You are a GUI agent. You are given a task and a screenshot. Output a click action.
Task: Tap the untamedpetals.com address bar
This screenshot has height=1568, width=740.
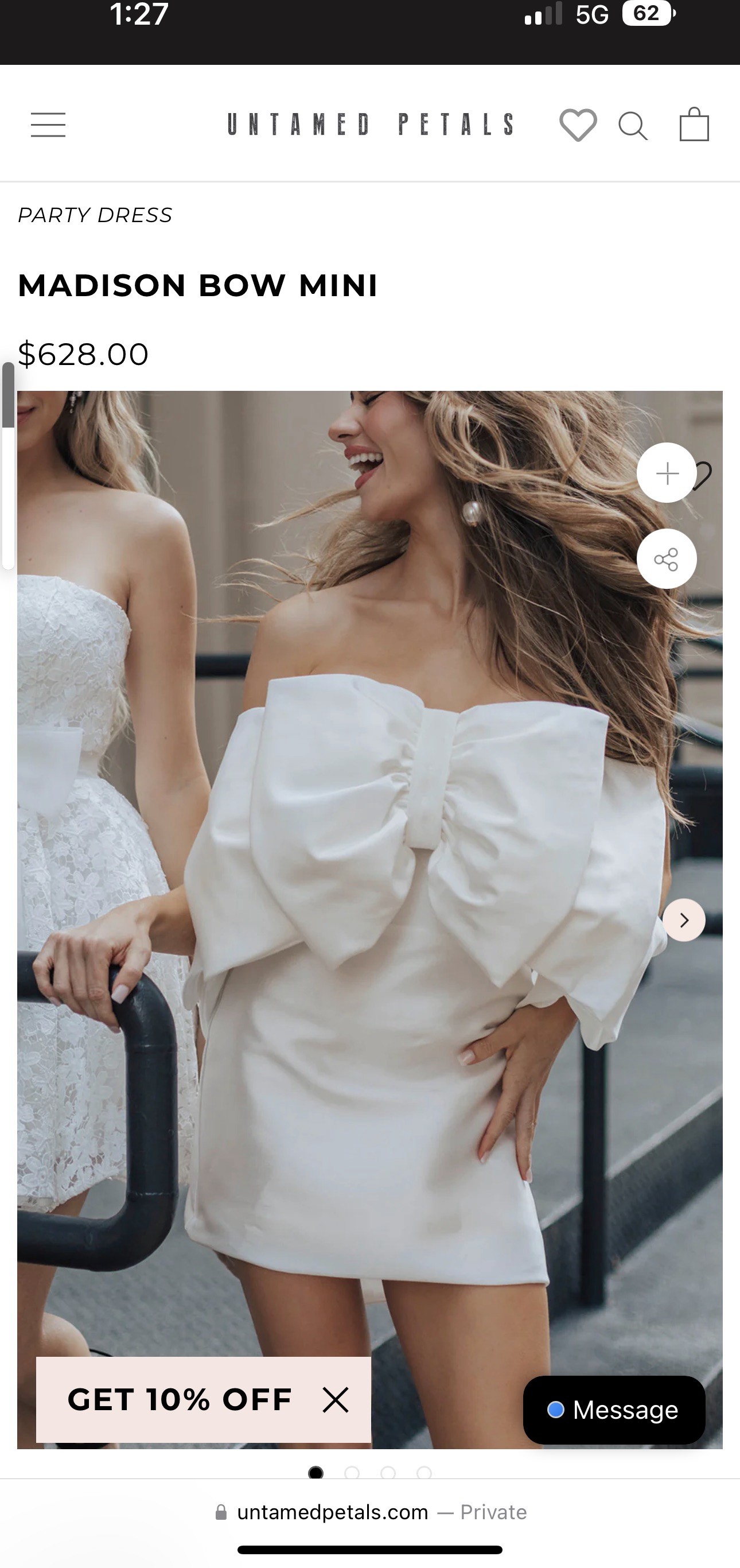pyautogui.click(x=370, y=1512)
